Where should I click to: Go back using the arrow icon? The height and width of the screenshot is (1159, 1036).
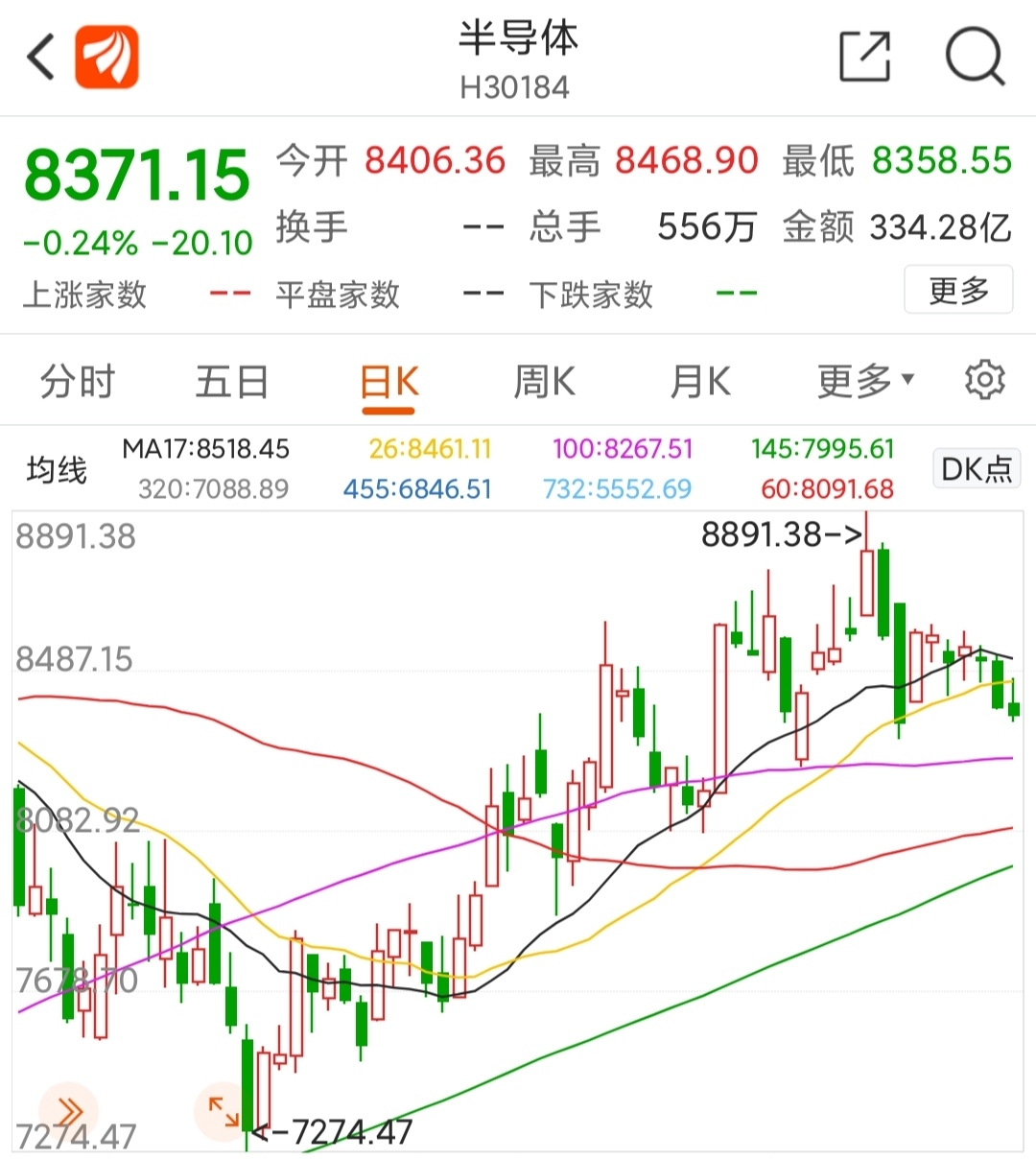tap(40, 57)
